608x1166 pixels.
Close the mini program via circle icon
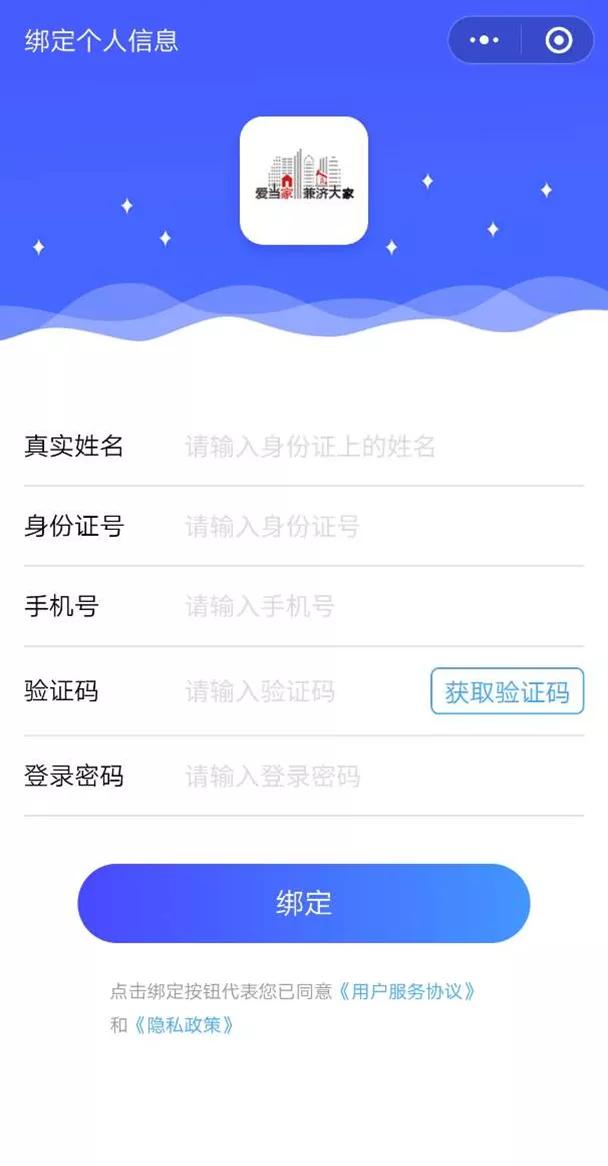(559, 41)
